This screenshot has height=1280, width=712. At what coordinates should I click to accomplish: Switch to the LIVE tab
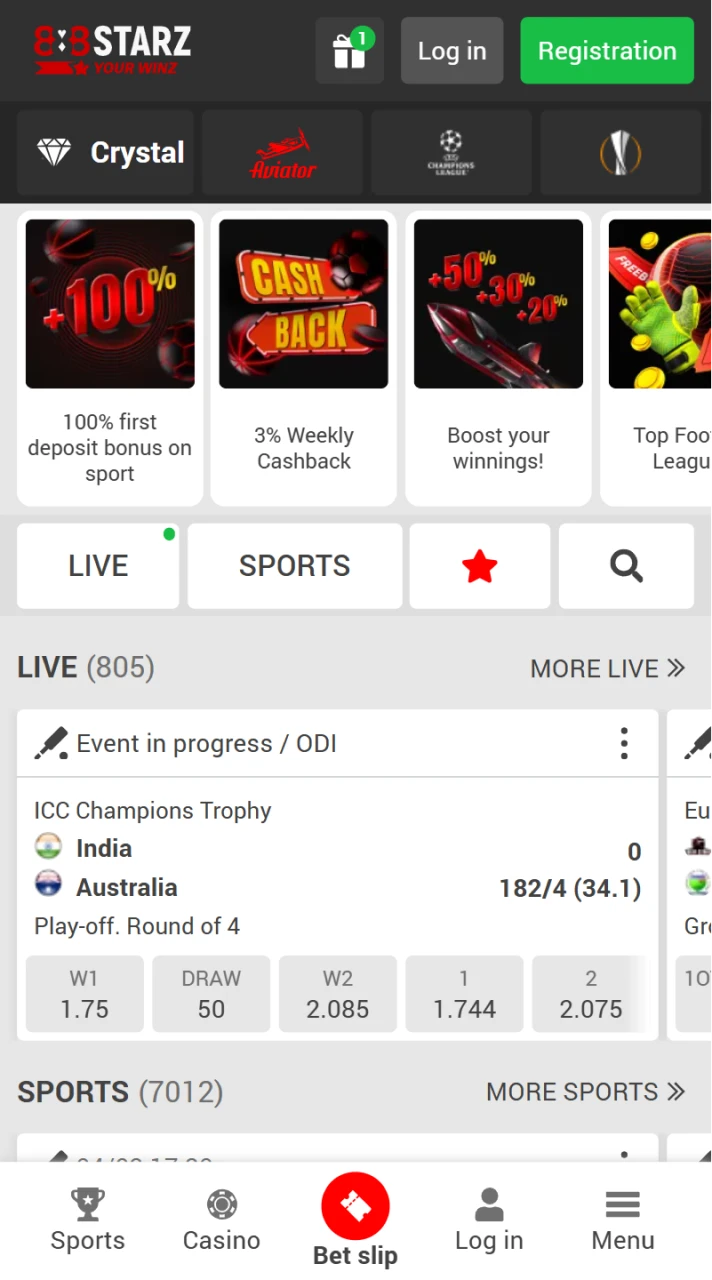pyautogui.click(x=98, y=566)
